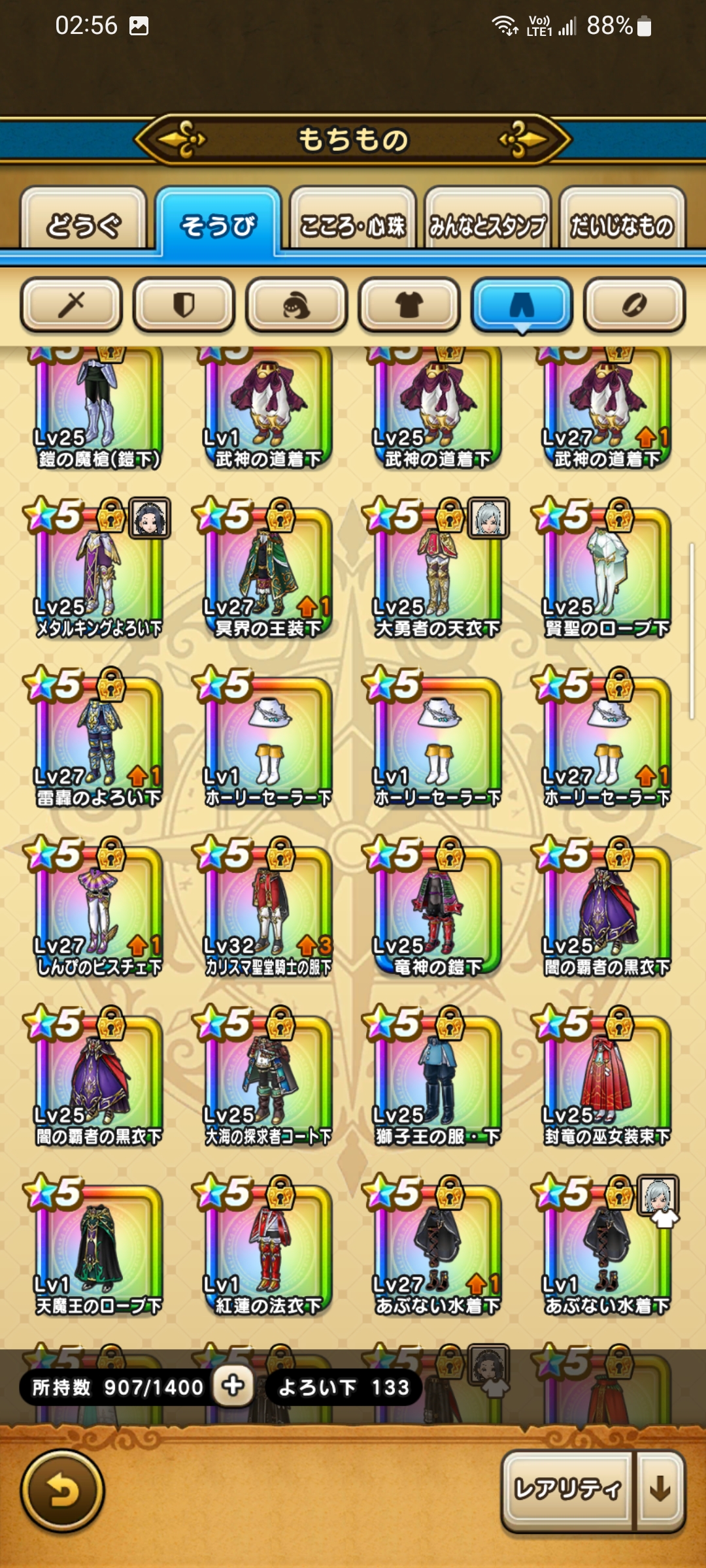
Task: Open the こころ・心珠 tab
Action: point(352,225)
